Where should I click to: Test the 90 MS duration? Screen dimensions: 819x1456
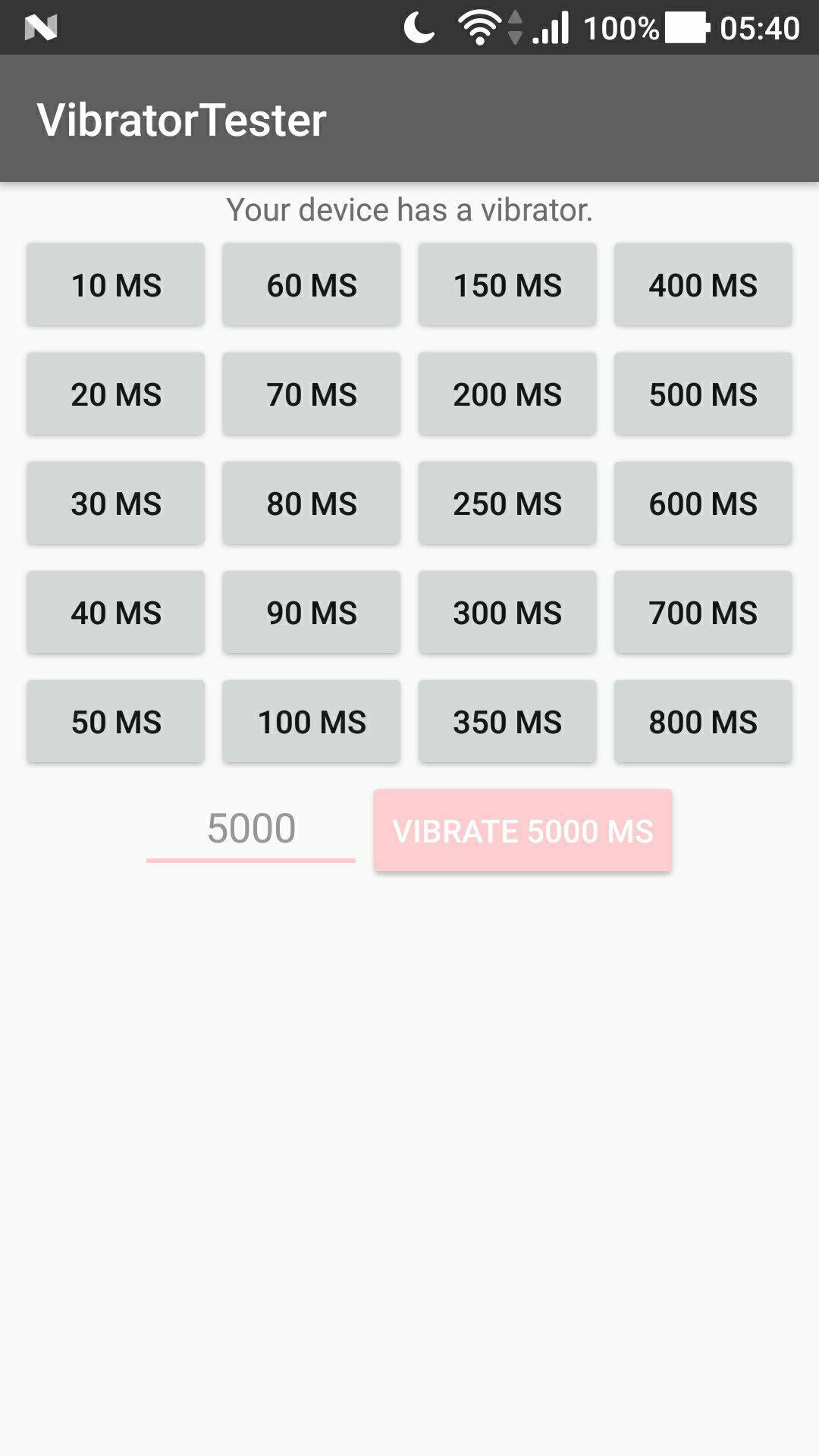pyautogui.click(x=311, y=612)
